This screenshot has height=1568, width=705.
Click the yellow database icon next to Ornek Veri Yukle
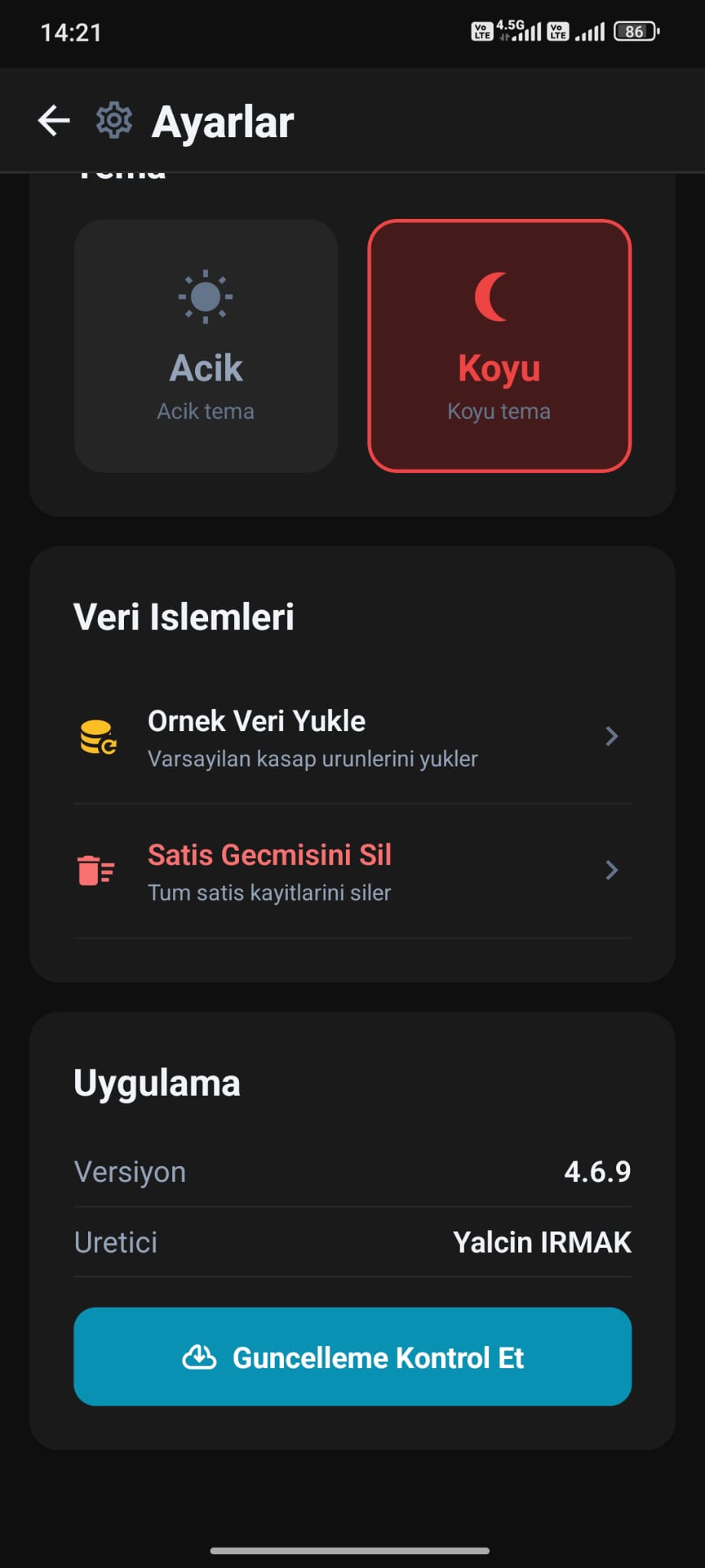click(x=96, y=737)
